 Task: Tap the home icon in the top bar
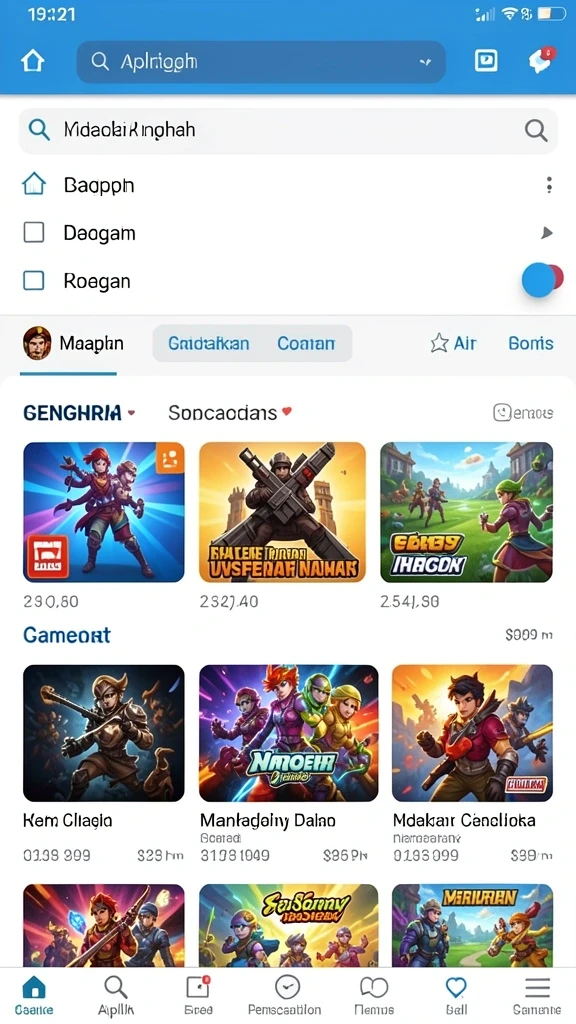33,61
